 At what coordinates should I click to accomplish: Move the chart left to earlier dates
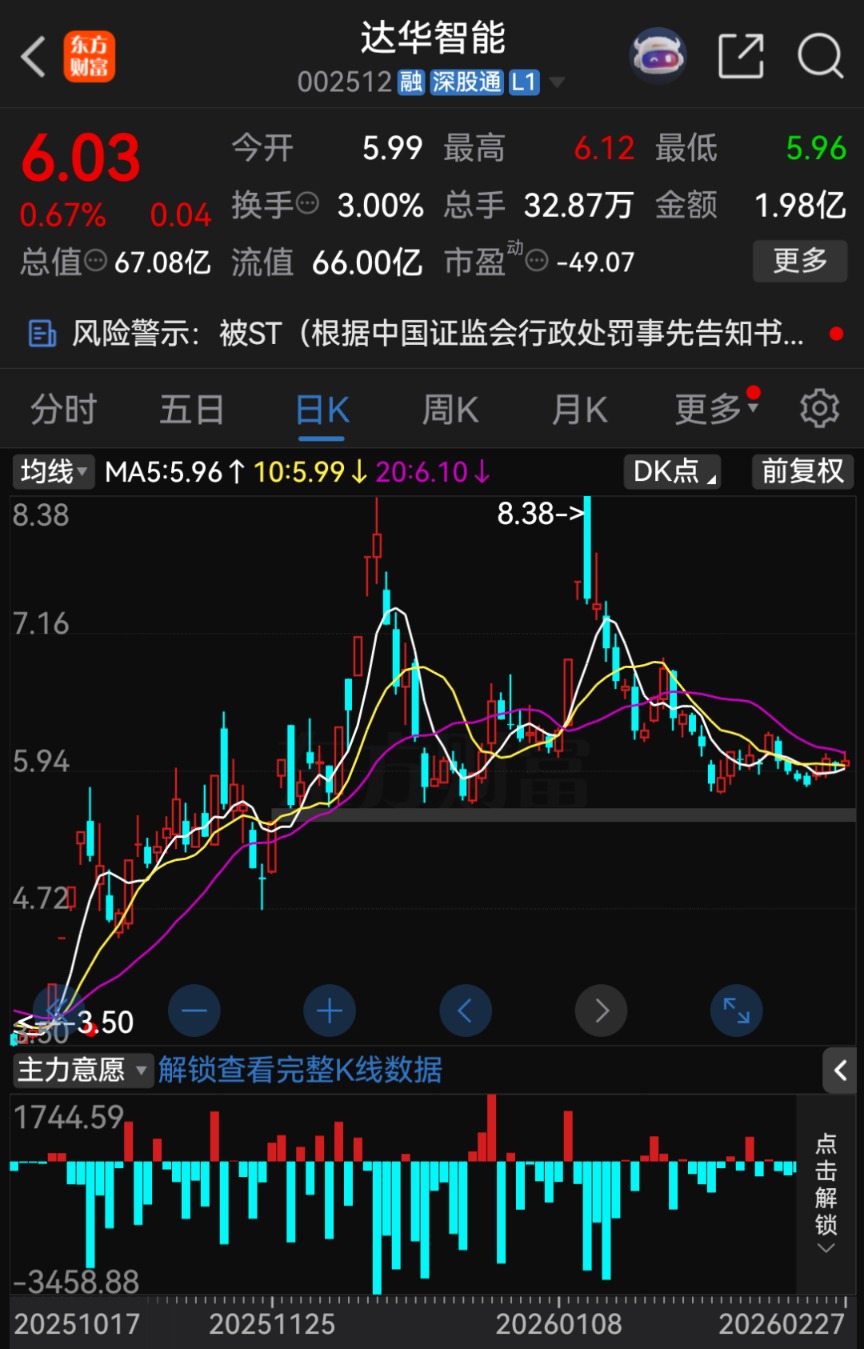465,1011
